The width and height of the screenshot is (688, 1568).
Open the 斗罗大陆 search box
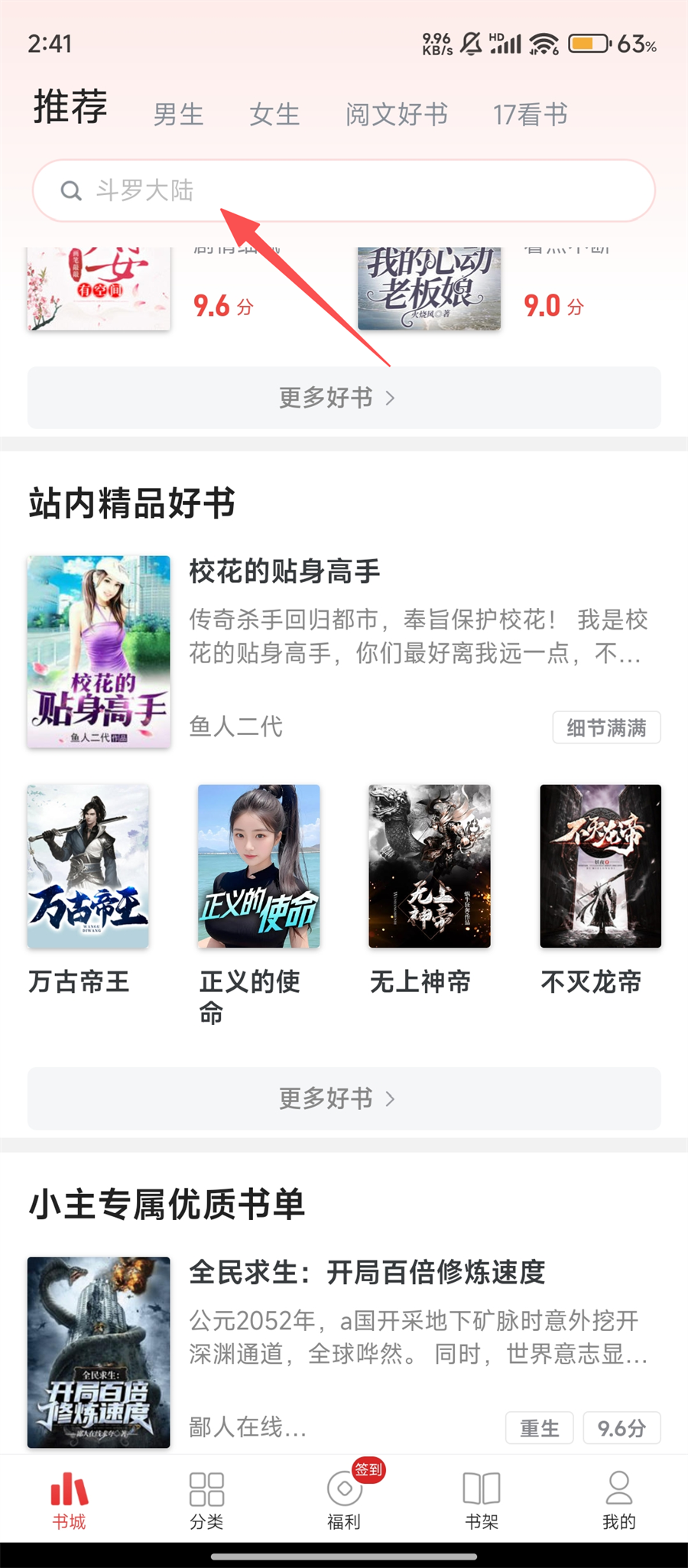(344, 190)
